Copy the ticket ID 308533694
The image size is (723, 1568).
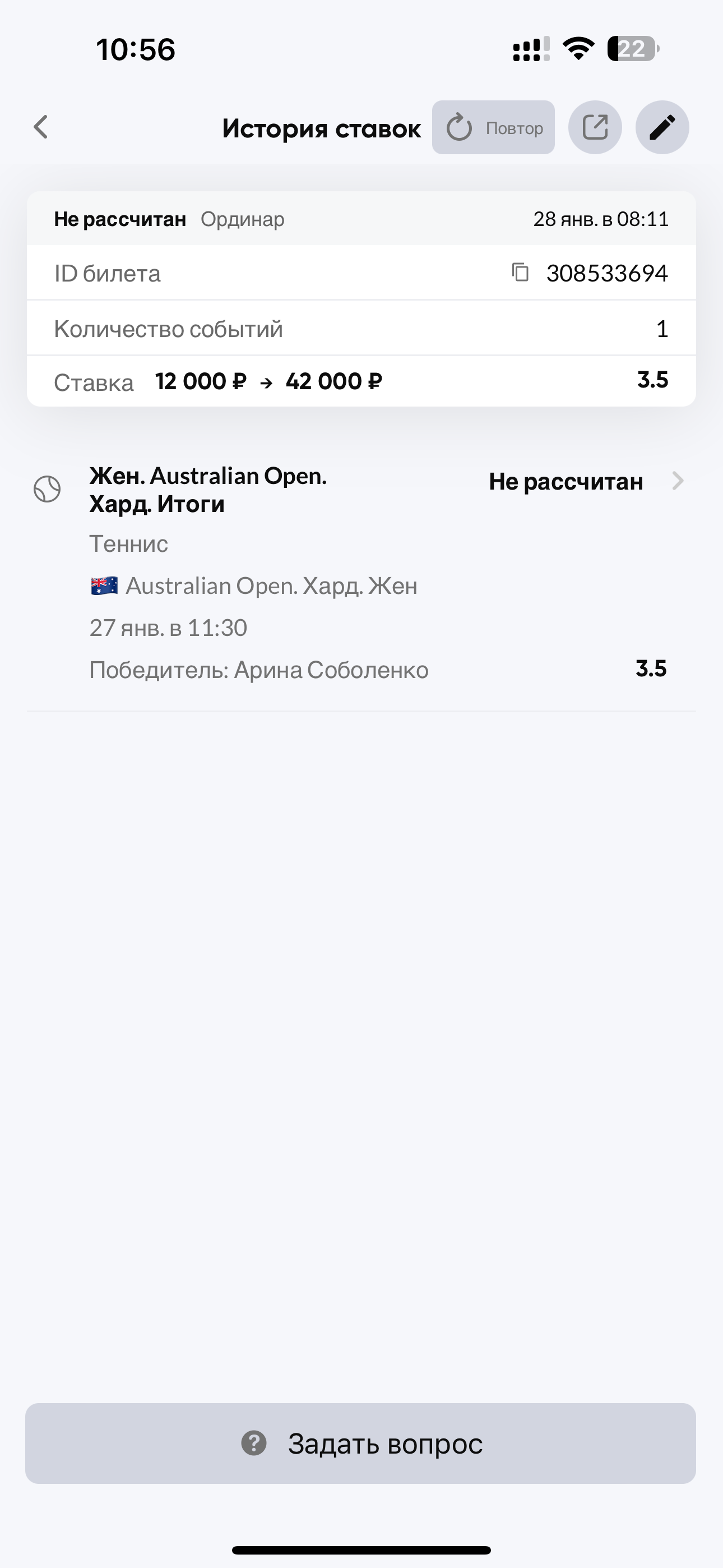coord(520,273)
